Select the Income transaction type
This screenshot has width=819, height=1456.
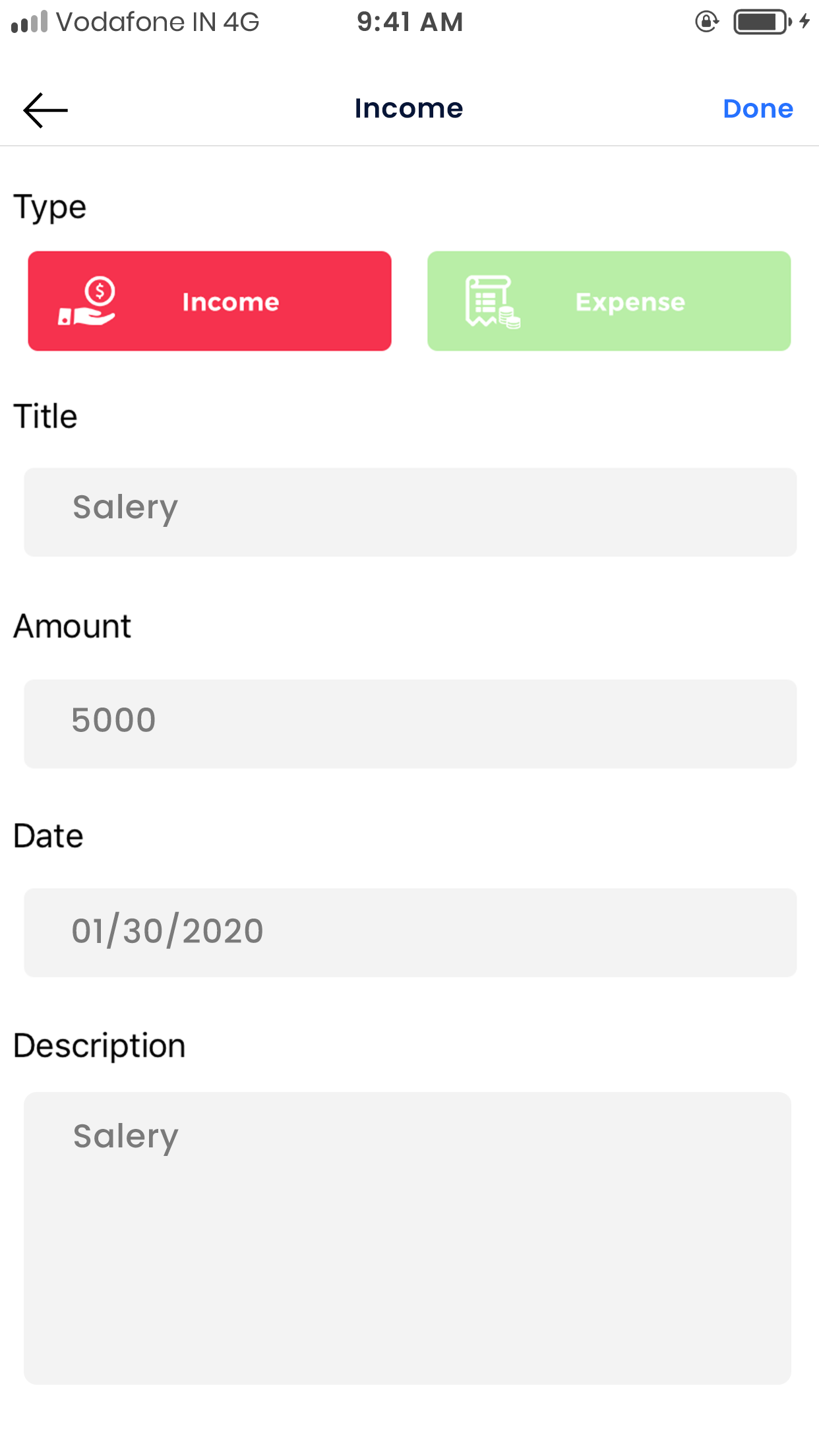[x=209, y=301]
